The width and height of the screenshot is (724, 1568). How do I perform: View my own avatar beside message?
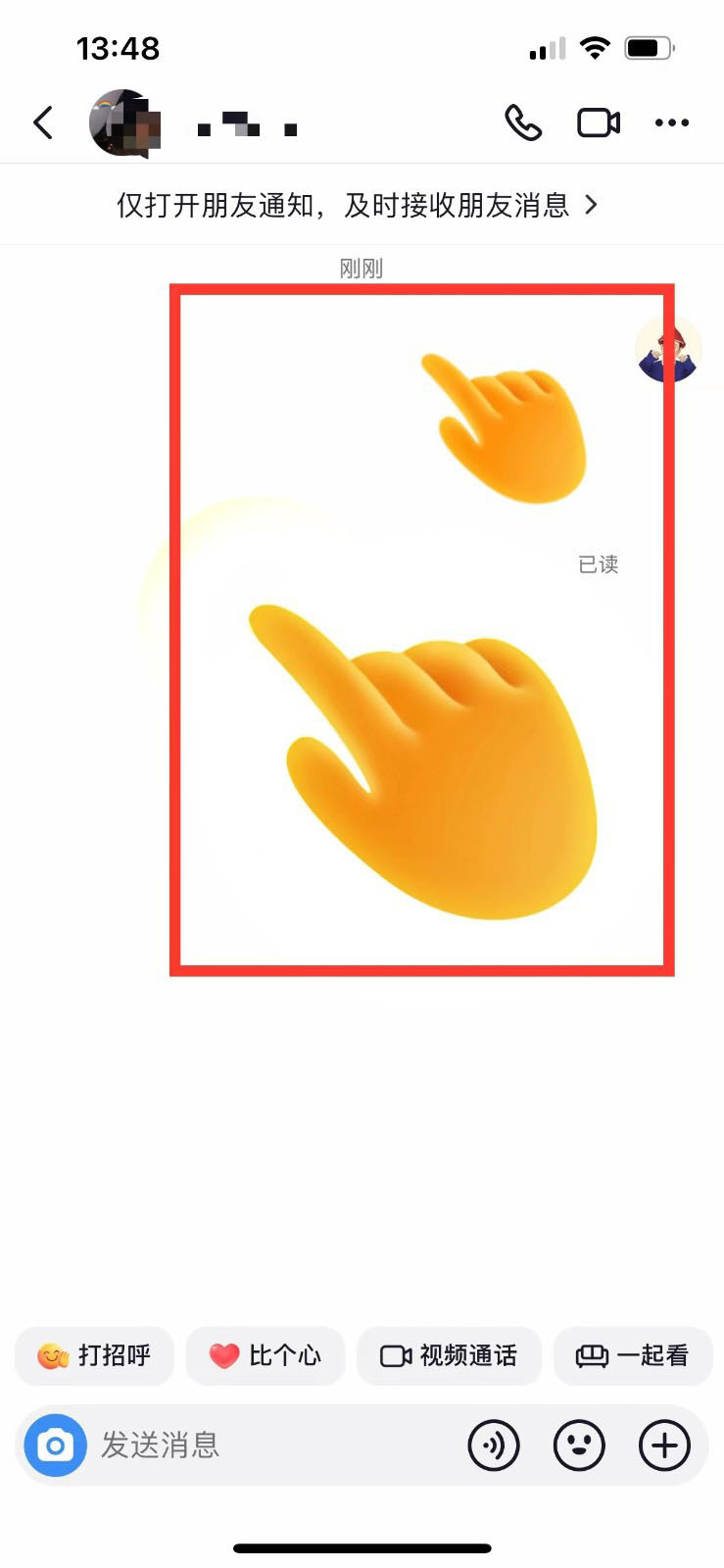click(668, 350)
